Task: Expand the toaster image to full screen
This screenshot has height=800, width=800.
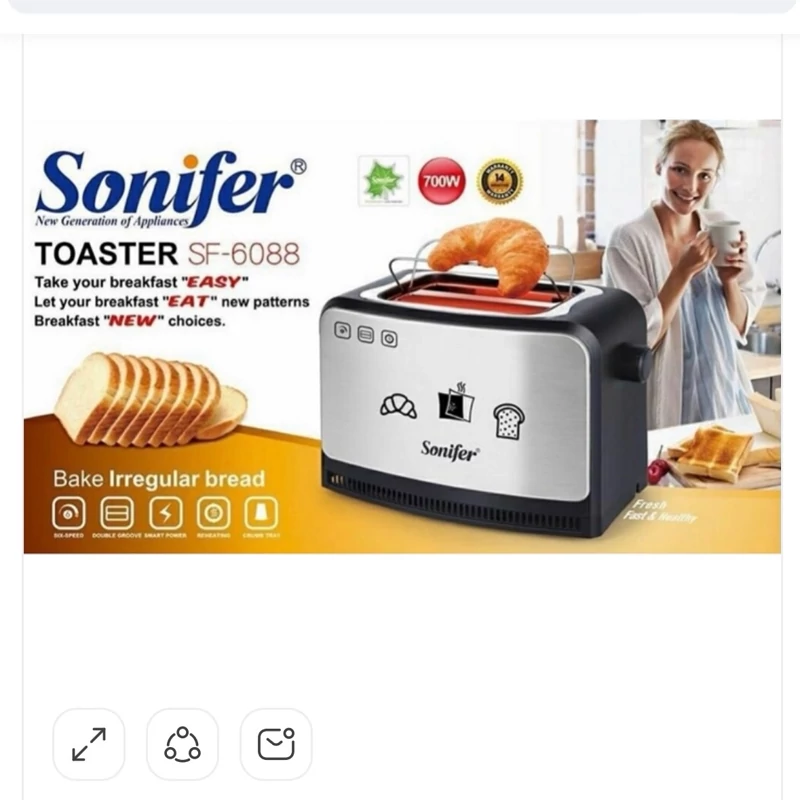Action: click(x=89, y=744)
